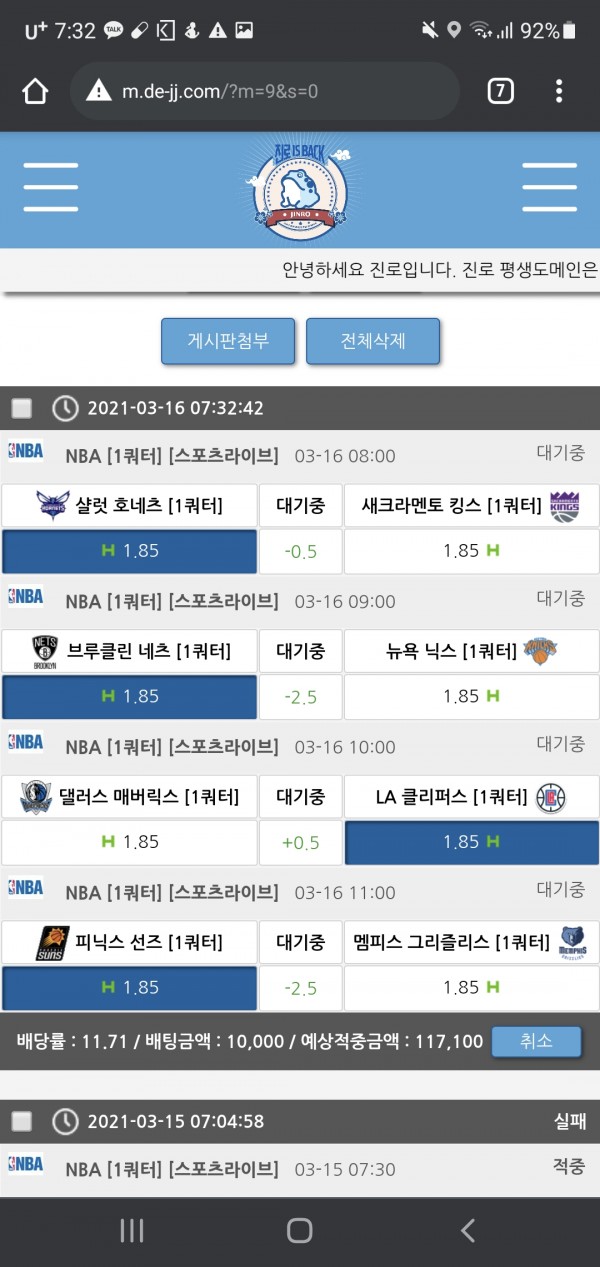Open the browser overflow menu
This screenshot has height=1267, width=600.
point(558,91)
